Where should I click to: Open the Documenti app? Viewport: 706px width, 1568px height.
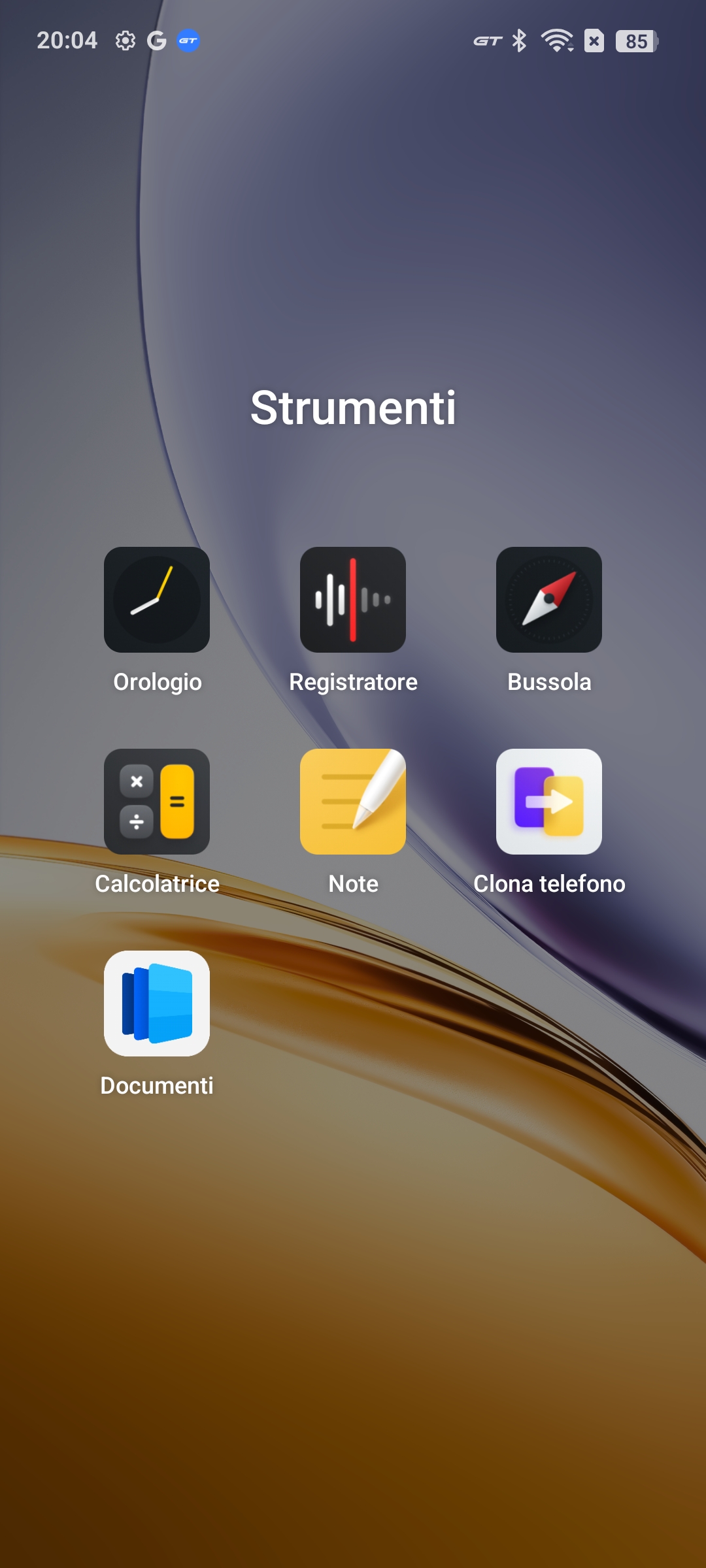157,1004
